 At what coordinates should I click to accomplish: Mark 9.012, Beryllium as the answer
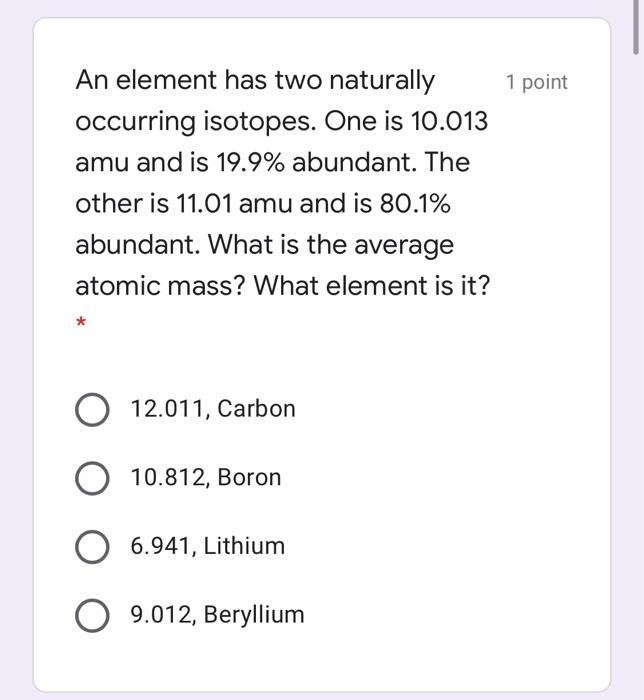[93, 615]
